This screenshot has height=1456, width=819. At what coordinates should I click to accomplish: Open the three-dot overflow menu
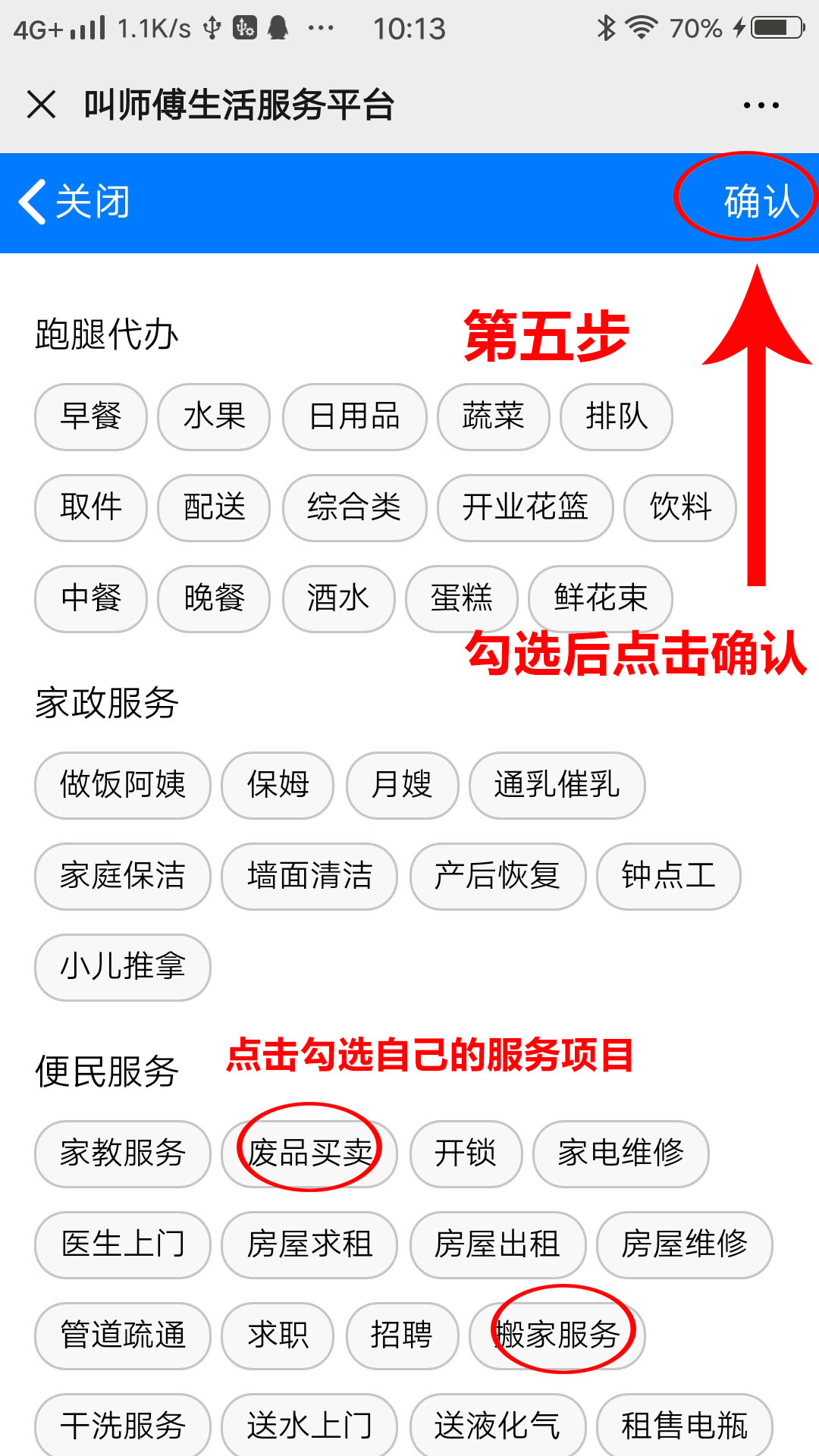click(x=761, y=105)
